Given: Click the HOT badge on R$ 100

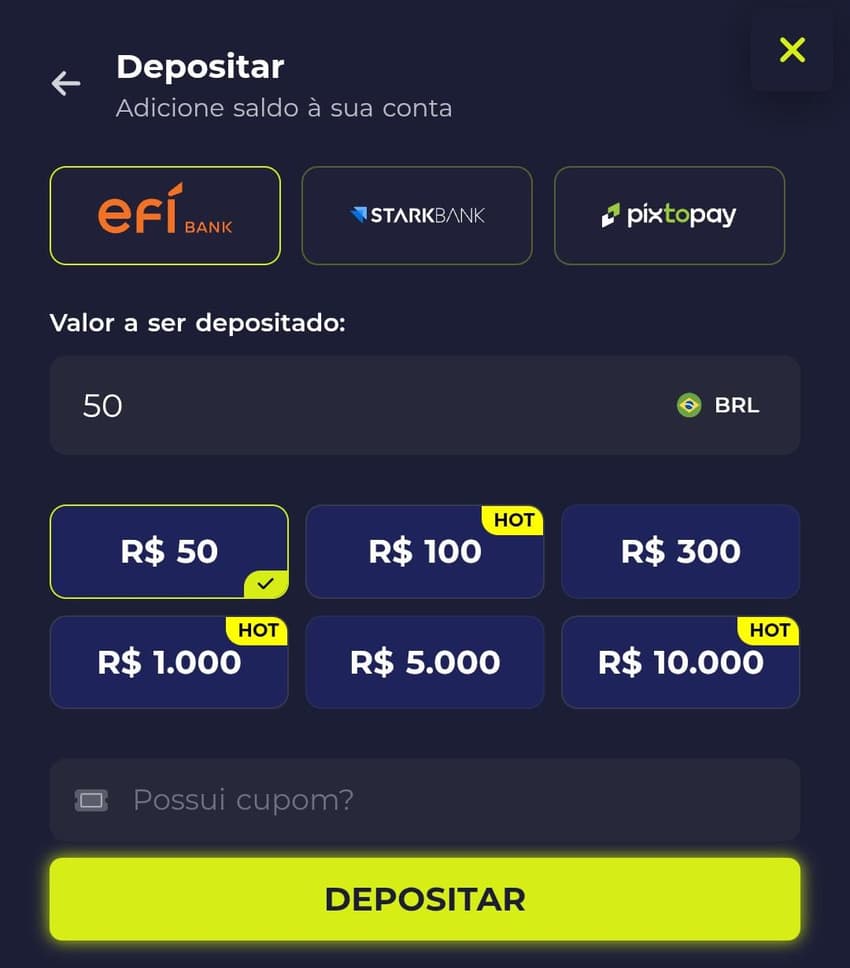Looking at the screenshot, I should pyautogui.click(x=514, y=519).
